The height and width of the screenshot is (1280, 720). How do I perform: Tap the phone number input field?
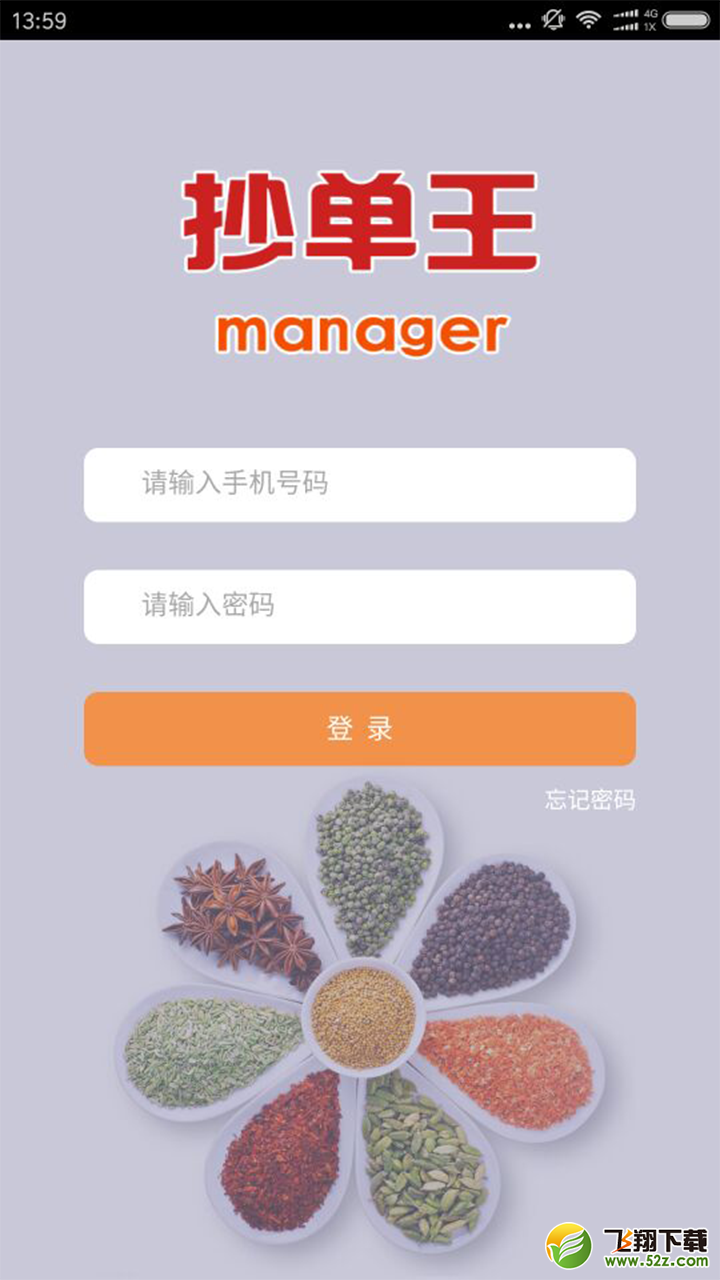click(360, 485)
